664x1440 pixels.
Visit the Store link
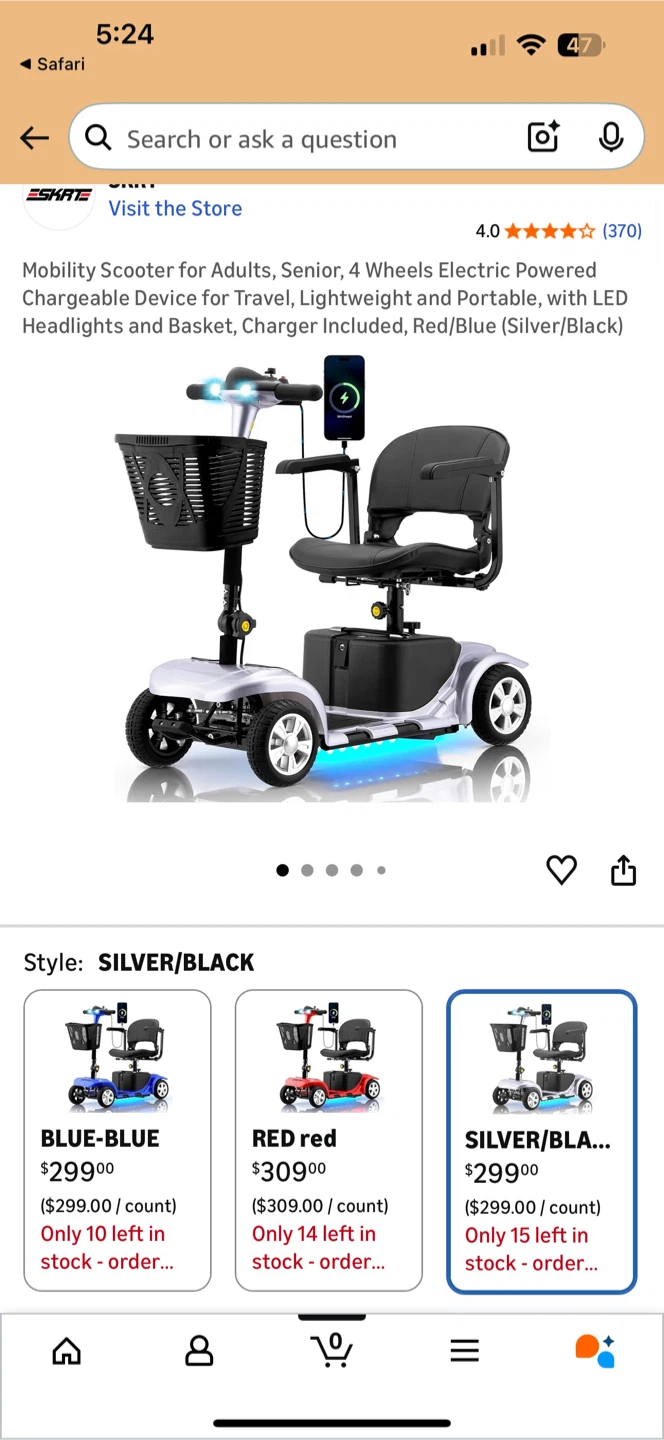click(x=175, y=208)
